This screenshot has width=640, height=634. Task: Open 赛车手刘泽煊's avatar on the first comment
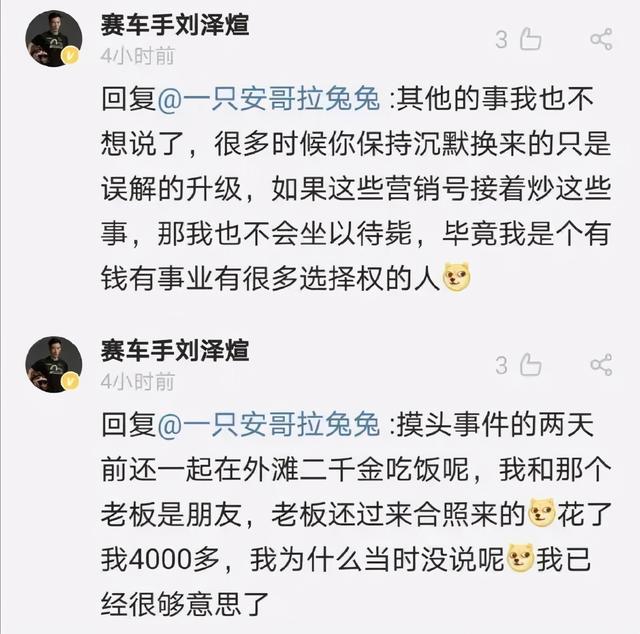click(53, 38)
